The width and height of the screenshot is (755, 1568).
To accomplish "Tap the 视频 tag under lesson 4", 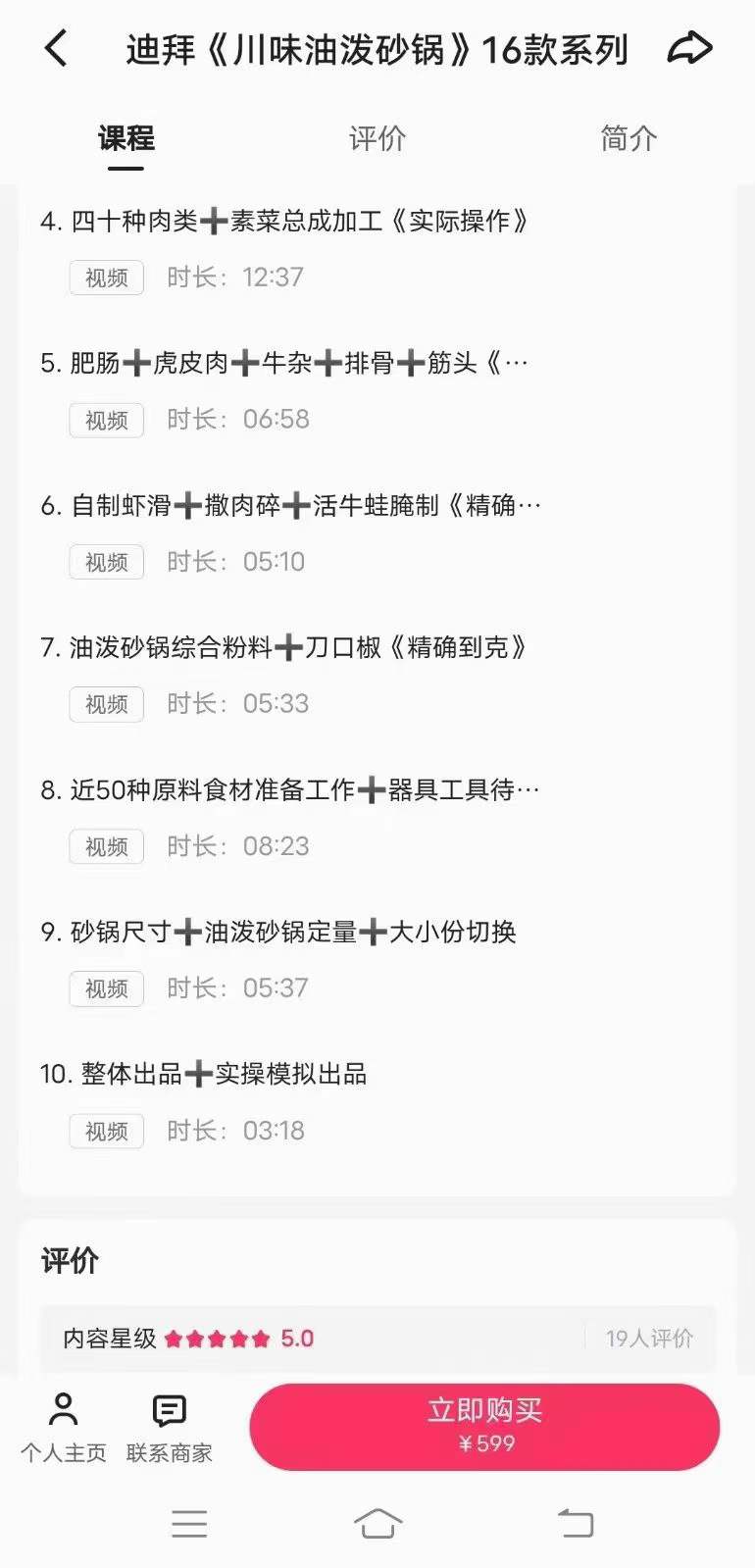I will 106,278.
